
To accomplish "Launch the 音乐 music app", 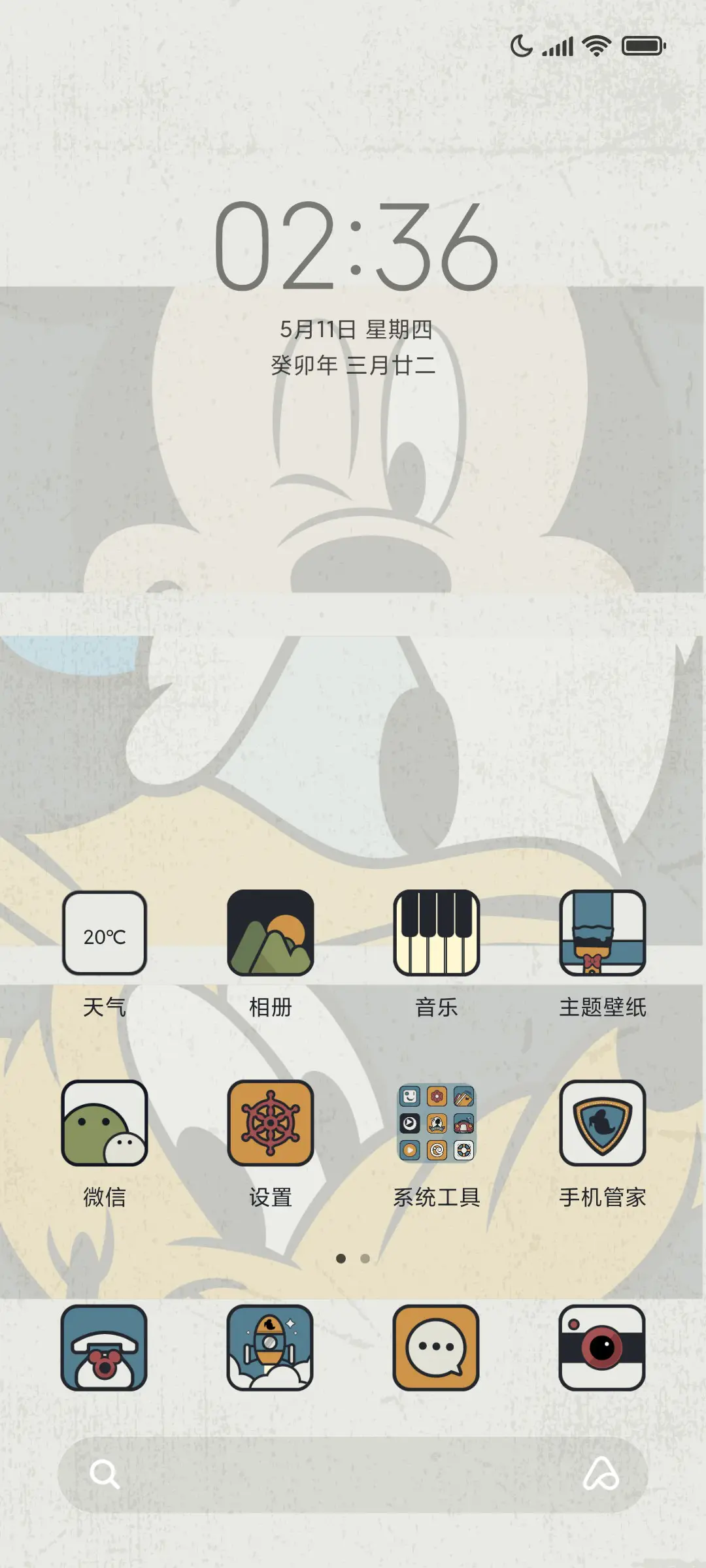I will click(x=436, y=933).
